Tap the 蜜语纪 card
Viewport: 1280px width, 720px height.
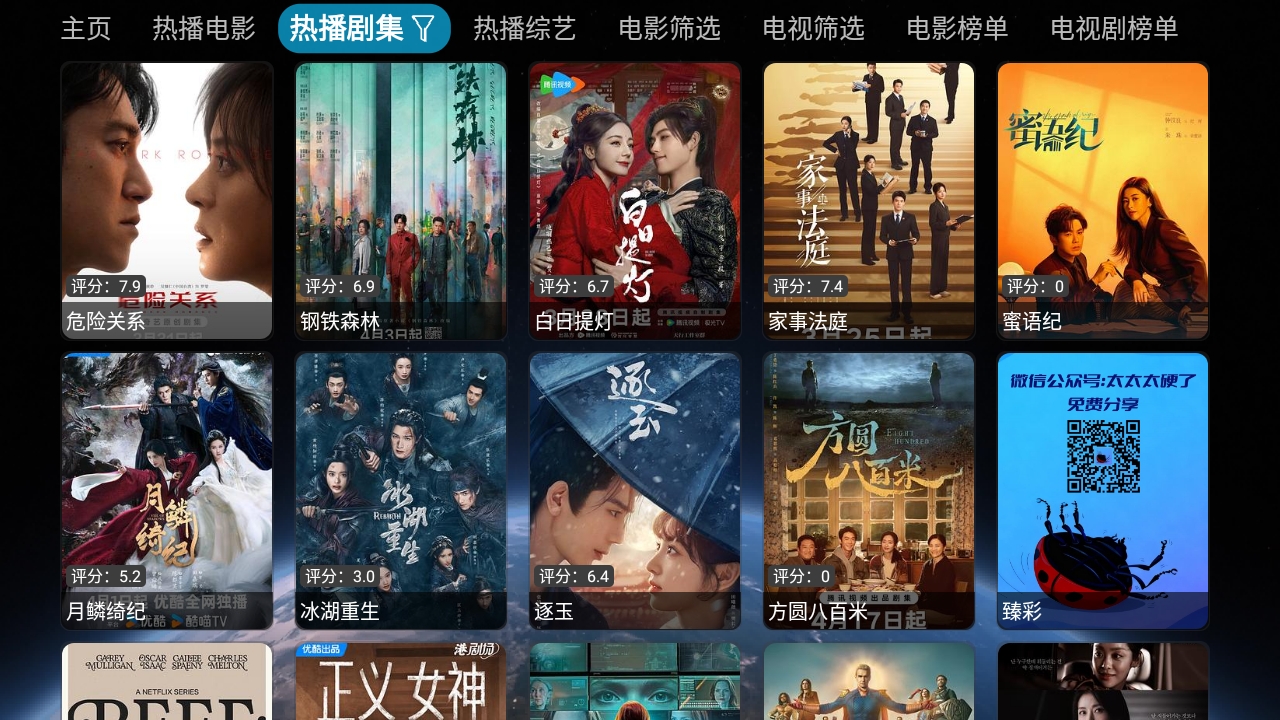(1103, 200)
